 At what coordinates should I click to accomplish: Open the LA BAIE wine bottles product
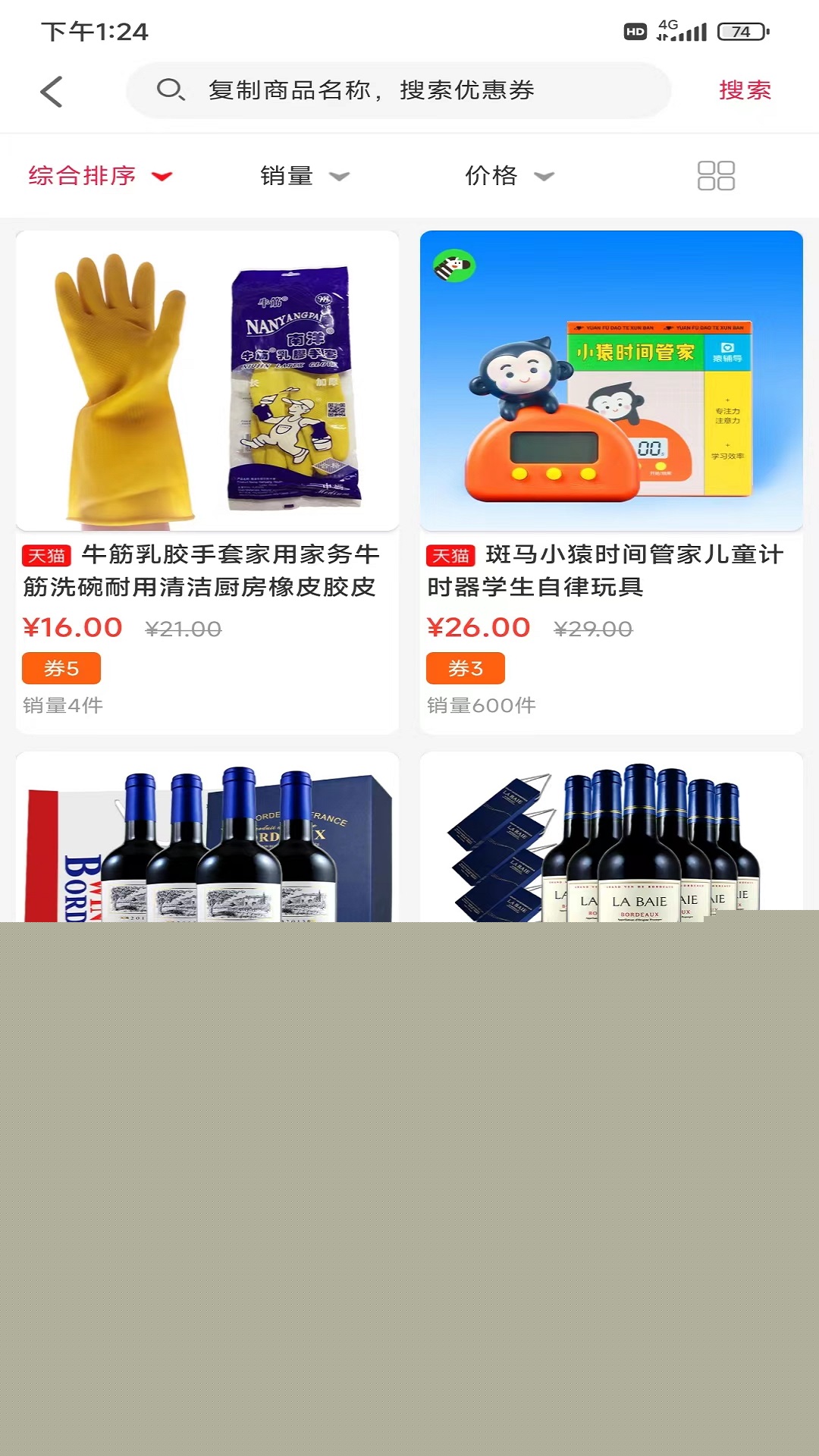tap(611, 837)
